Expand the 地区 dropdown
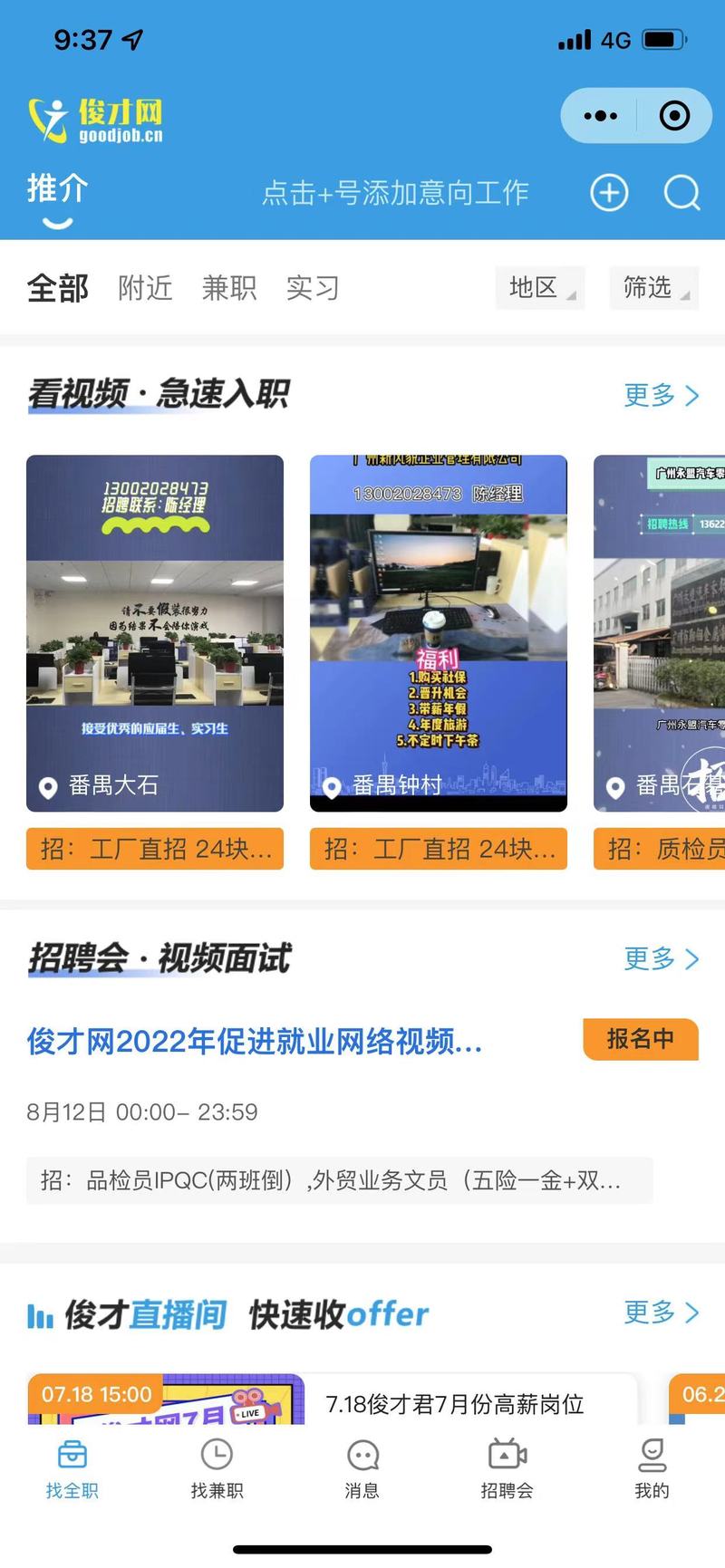Image resolution: width=725 pixels, height=1568 pixels. (540, 288)
